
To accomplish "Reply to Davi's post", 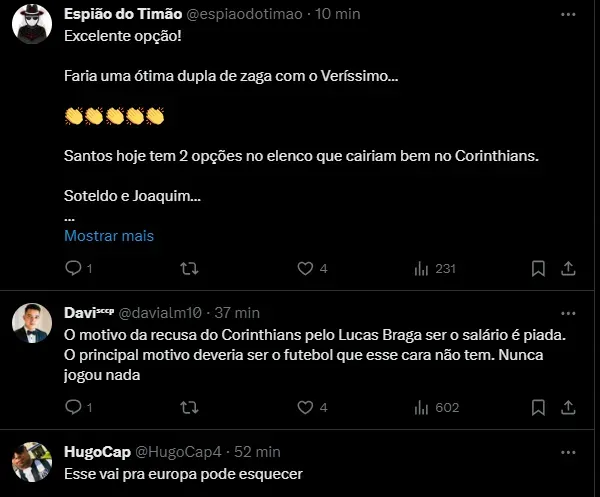I will click(72, 407).
